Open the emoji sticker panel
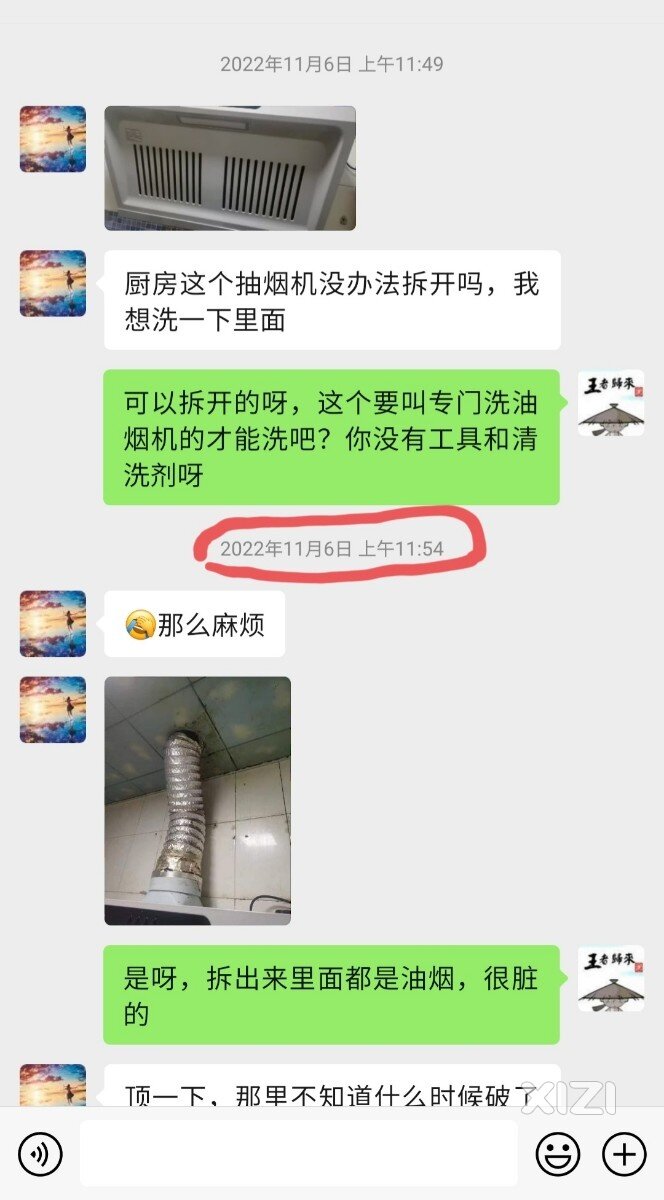 557,1155
